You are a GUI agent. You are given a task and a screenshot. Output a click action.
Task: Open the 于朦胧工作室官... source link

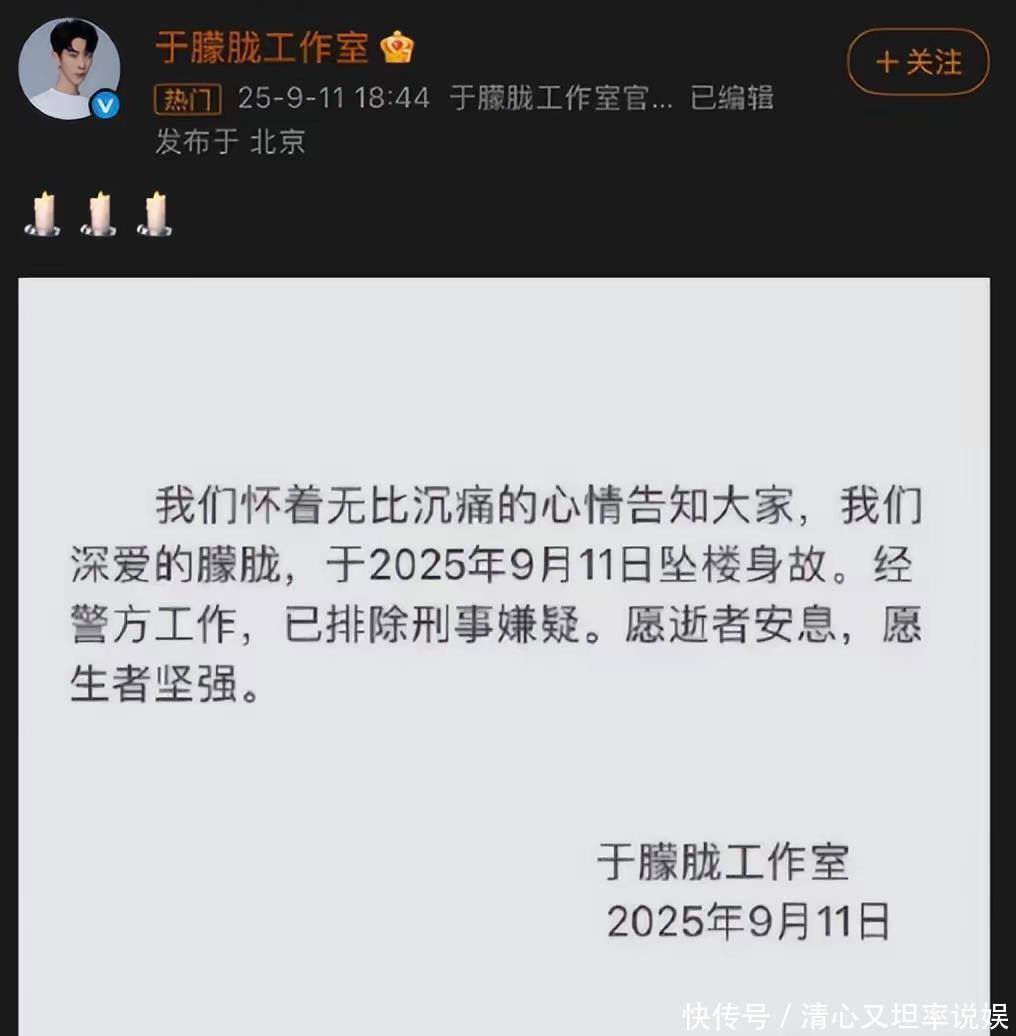[x=562, y=98]
